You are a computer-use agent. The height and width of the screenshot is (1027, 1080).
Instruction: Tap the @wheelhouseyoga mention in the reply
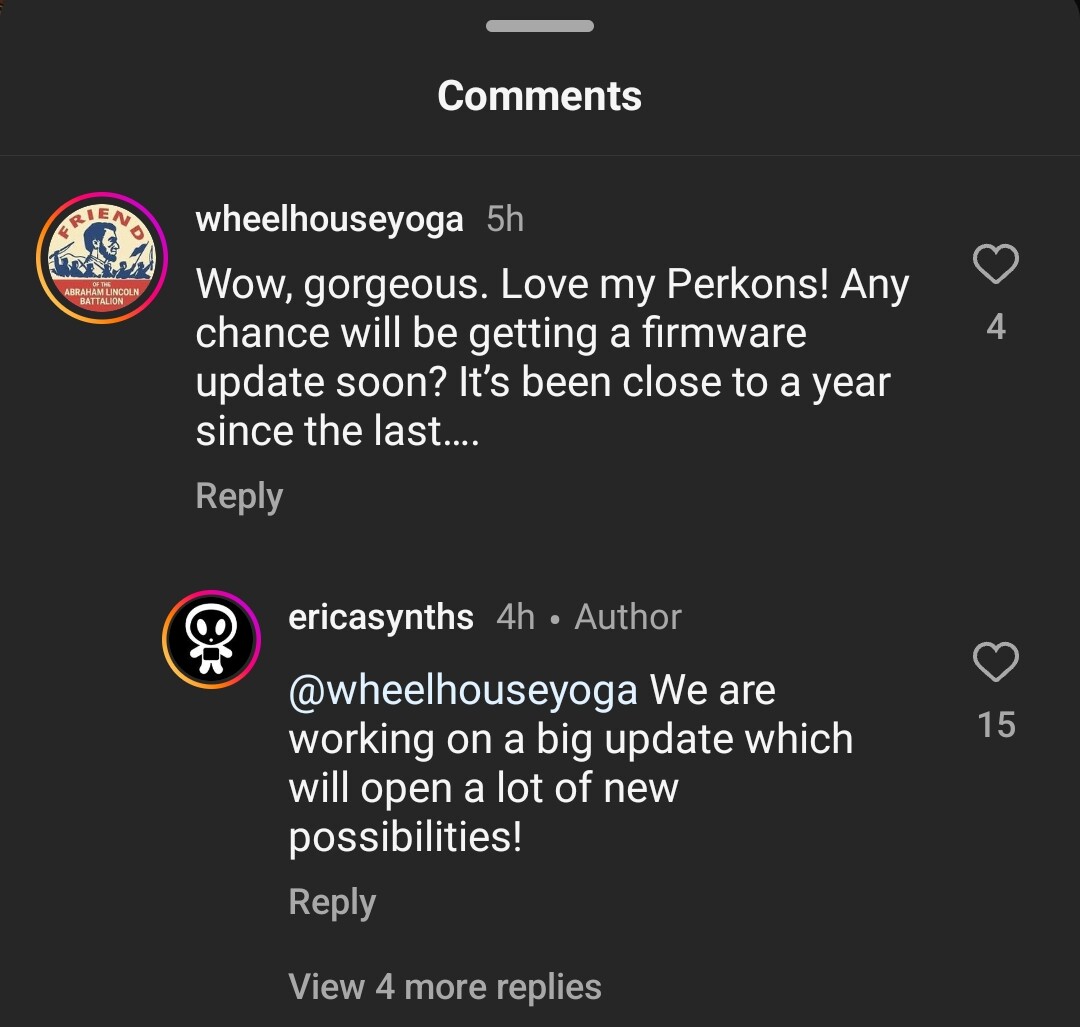463,690
